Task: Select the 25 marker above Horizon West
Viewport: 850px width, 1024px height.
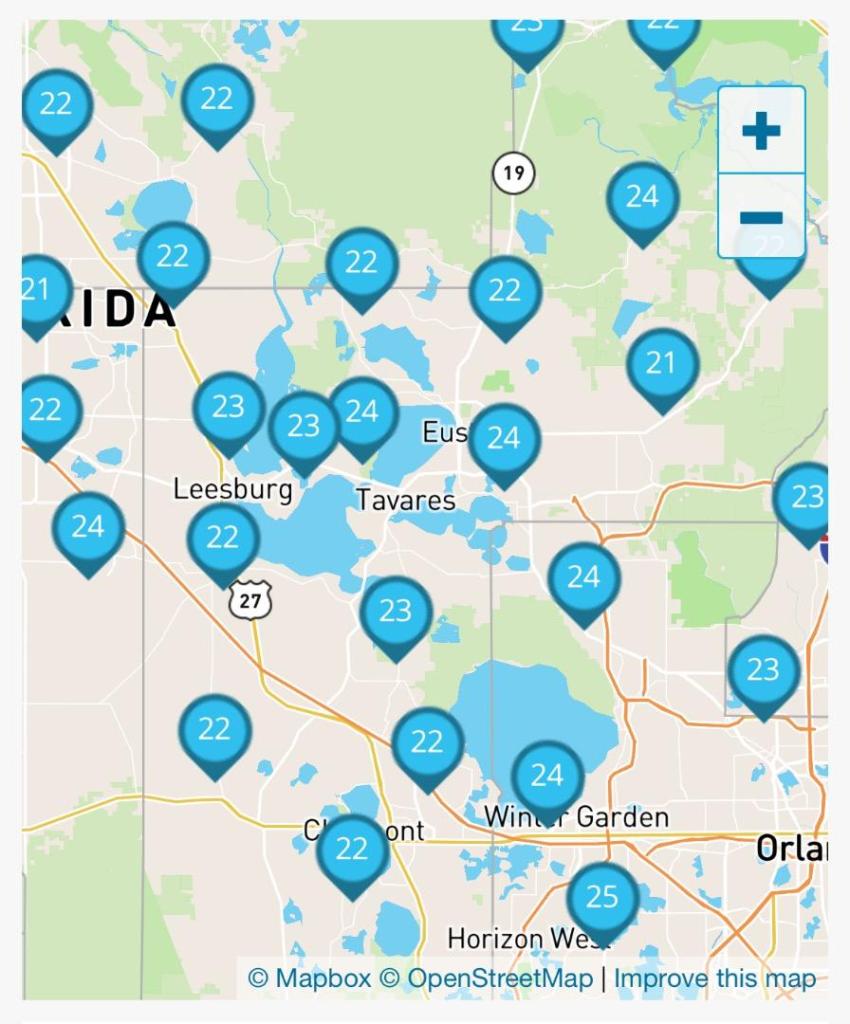Action: 602,897
